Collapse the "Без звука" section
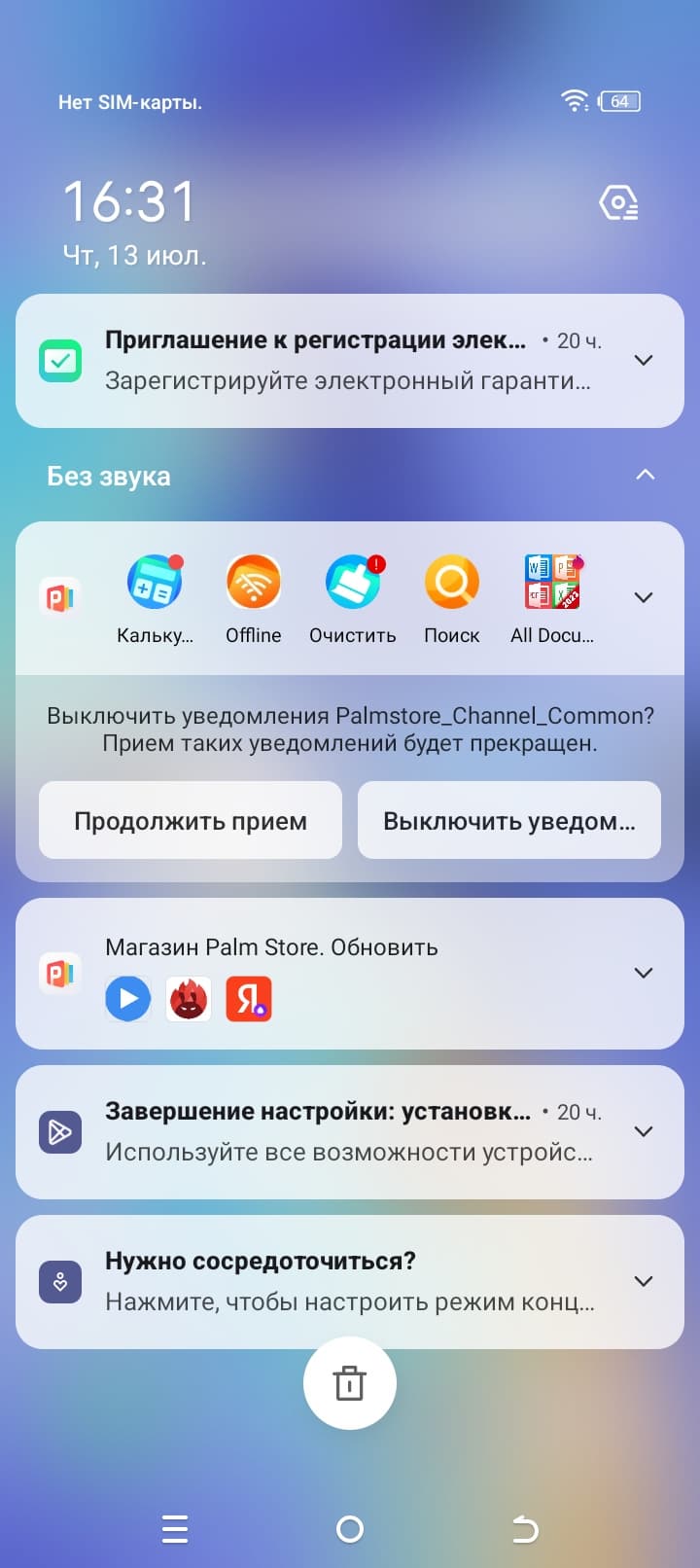The height and width of the screenshot is (1568, 700). [645, 476]
